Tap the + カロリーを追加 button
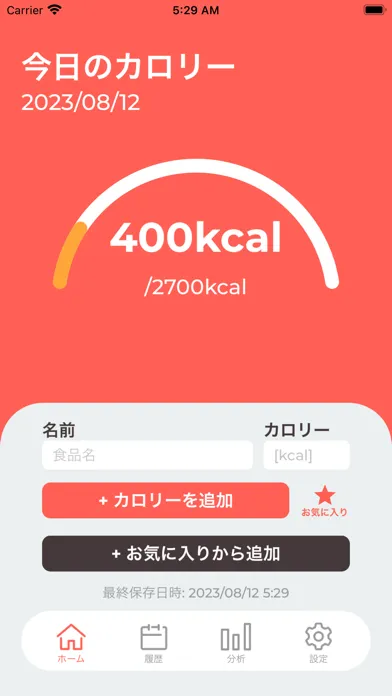This screenshot has height=696, width=392. tap(166, 500)
